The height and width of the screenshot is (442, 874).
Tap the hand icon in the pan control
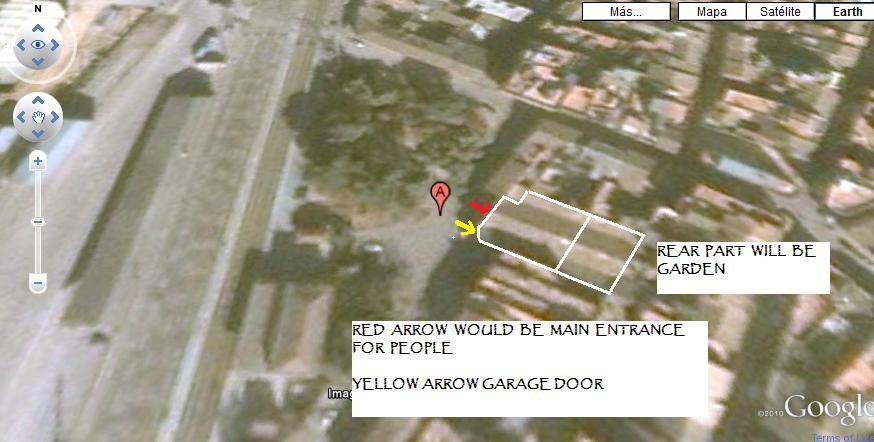(x=38, y=118)
